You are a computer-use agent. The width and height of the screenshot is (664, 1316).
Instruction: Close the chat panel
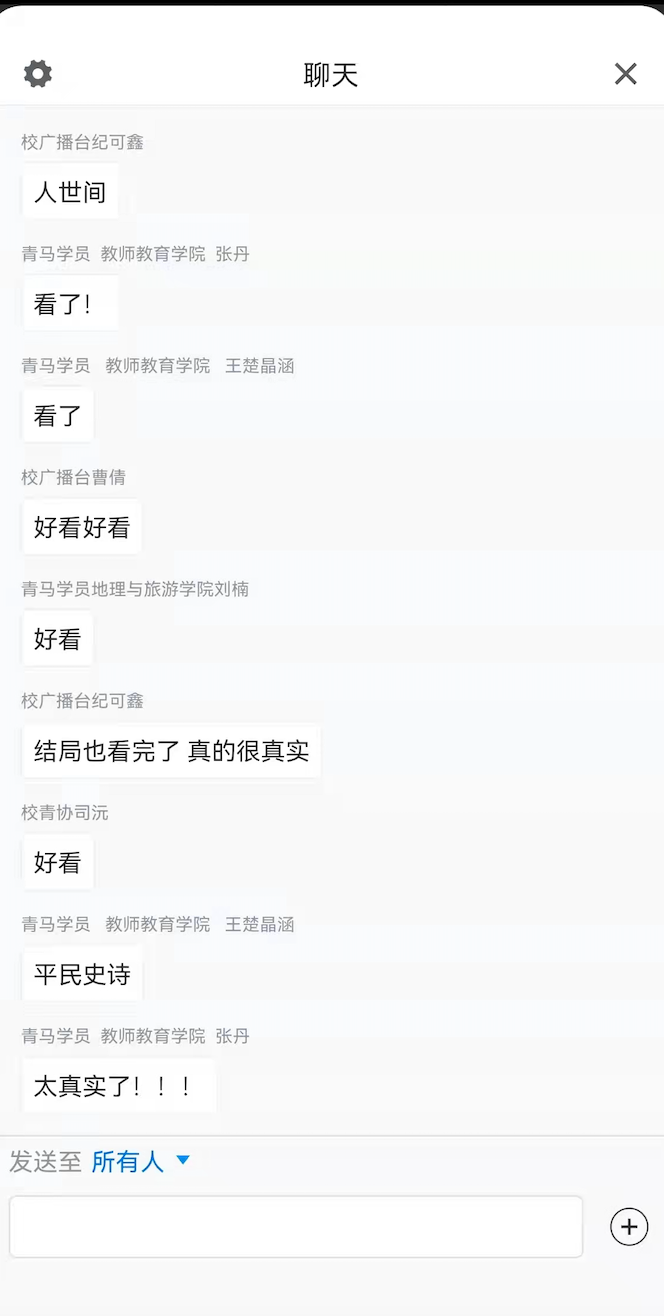(x=625, y=73)
